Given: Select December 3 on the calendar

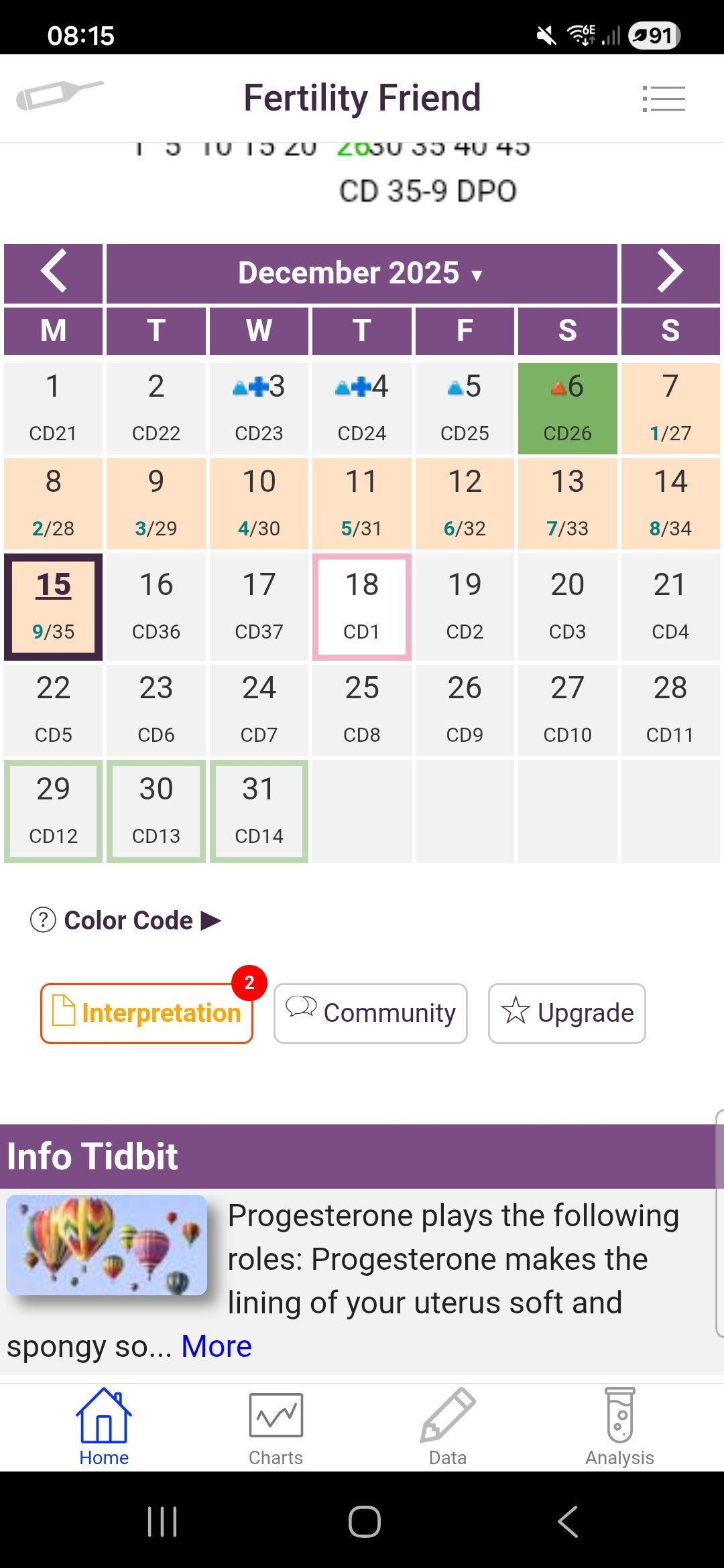Looking at the screenshot, I should tap(259, 408).
